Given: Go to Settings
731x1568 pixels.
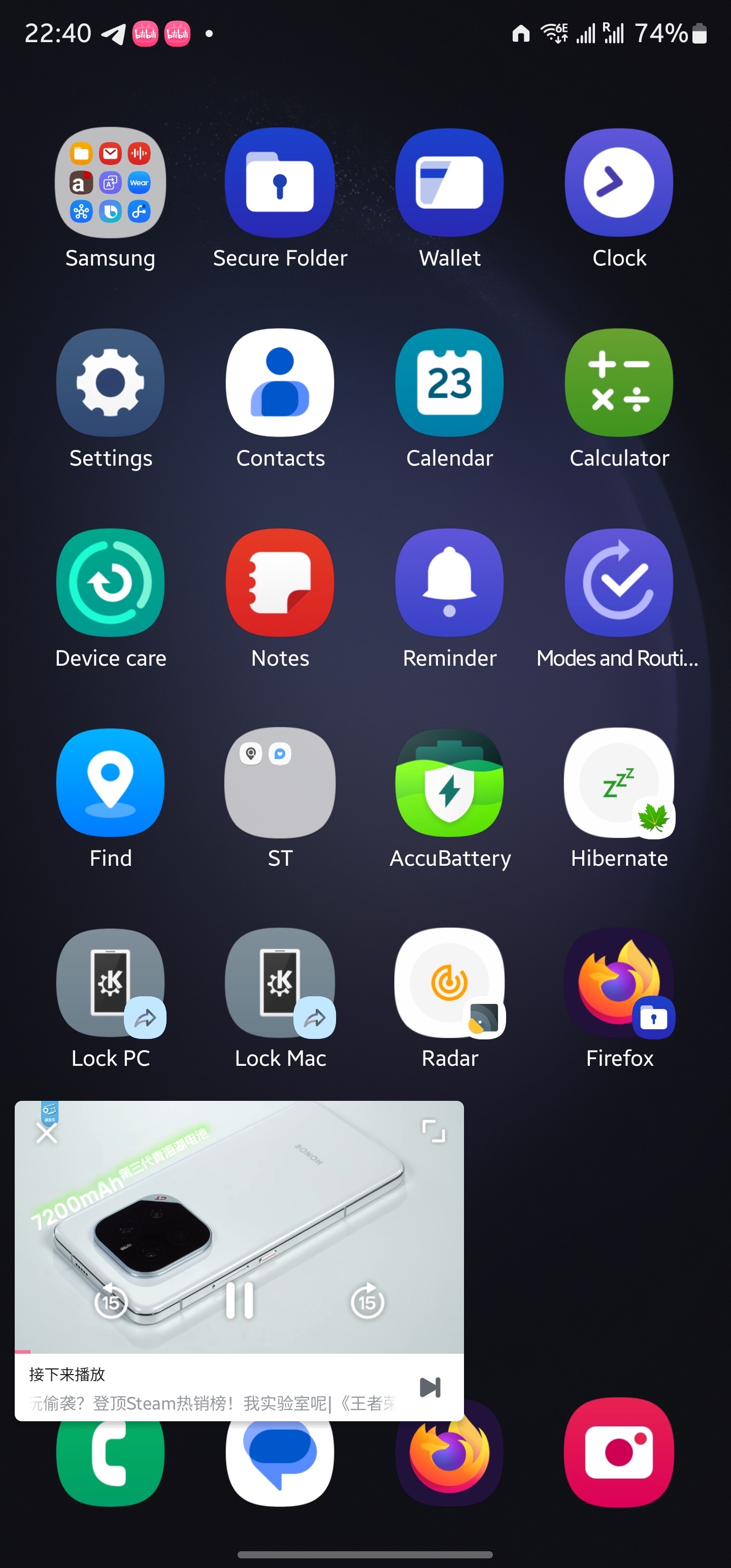Looking at the screenshot, I should [x=110, y=383].
